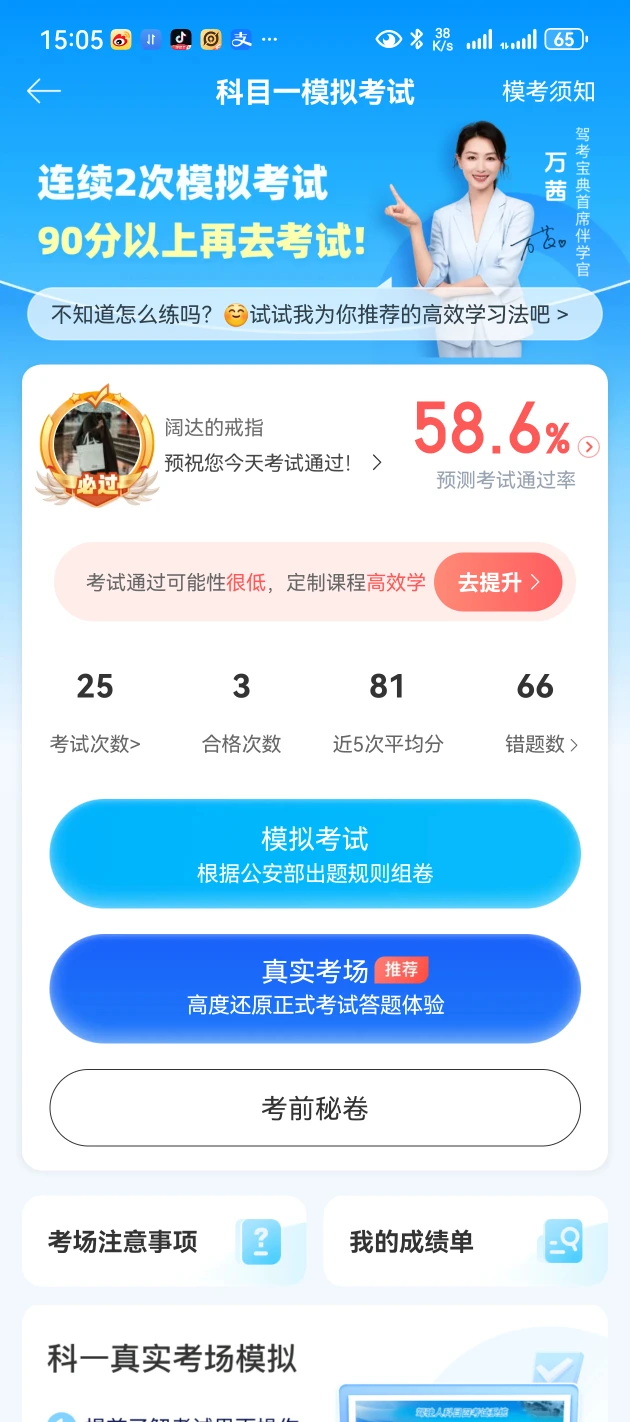Viewport: 630px width, 1422px height.
Task: View the 预测考试通过率 details arrow
Action: click(x=589, y=447)
